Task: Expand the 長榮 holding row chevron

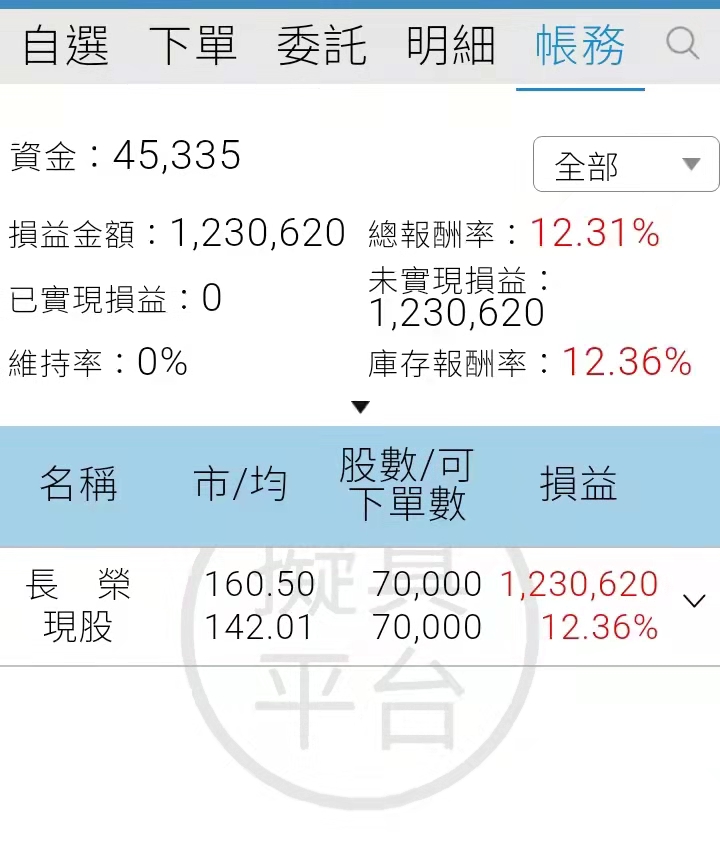Action: [x=693, y=601]
